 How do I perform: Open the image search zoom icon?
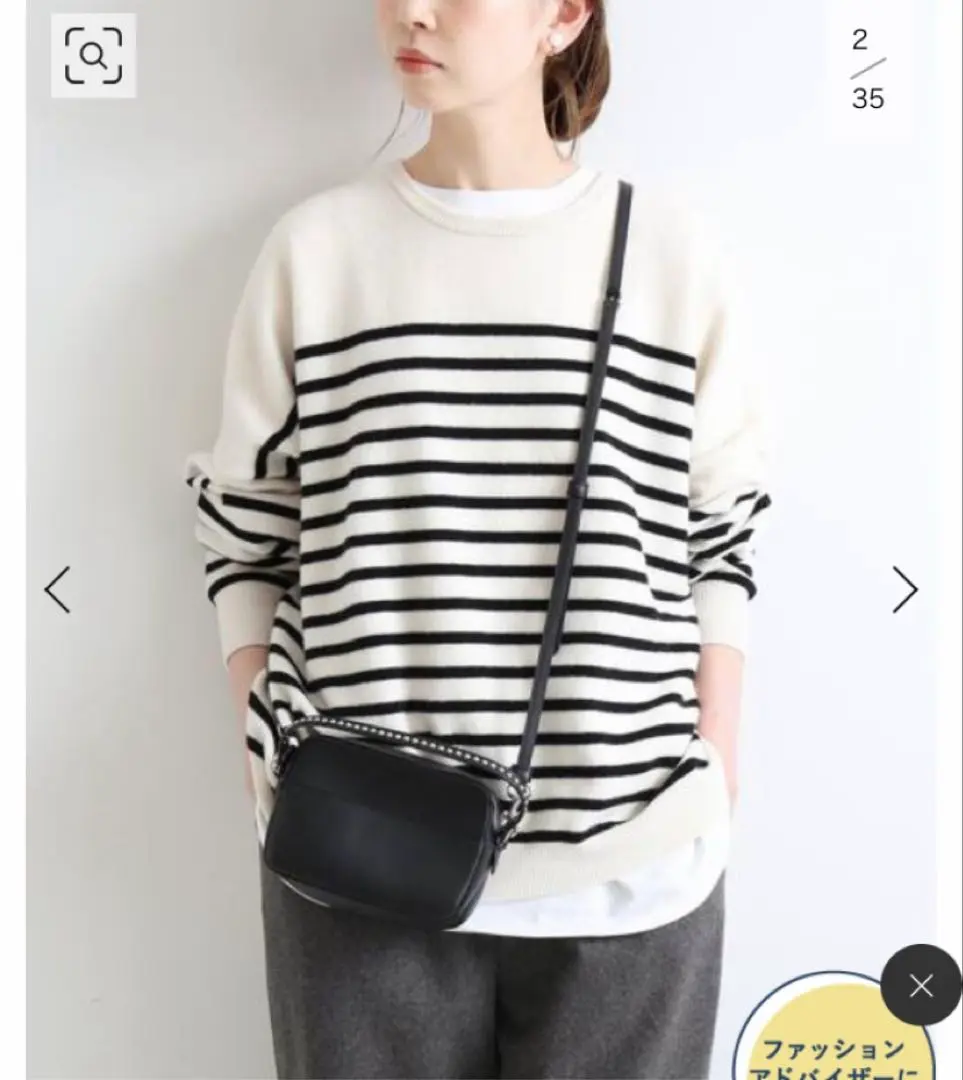[93, 56]
